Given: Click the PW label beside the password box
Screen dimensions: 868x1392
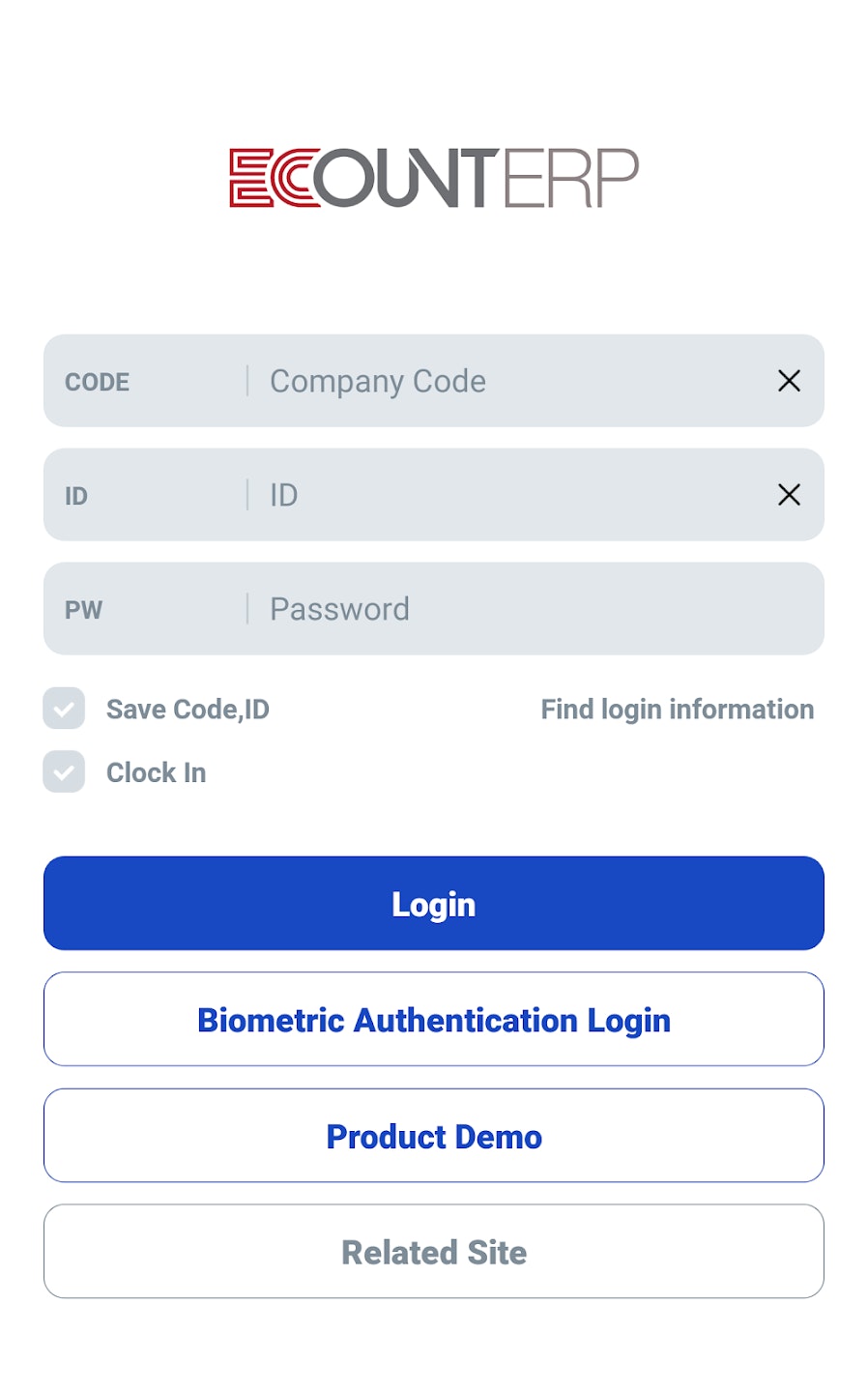Looking at the screenshot, I should [82, 609].
